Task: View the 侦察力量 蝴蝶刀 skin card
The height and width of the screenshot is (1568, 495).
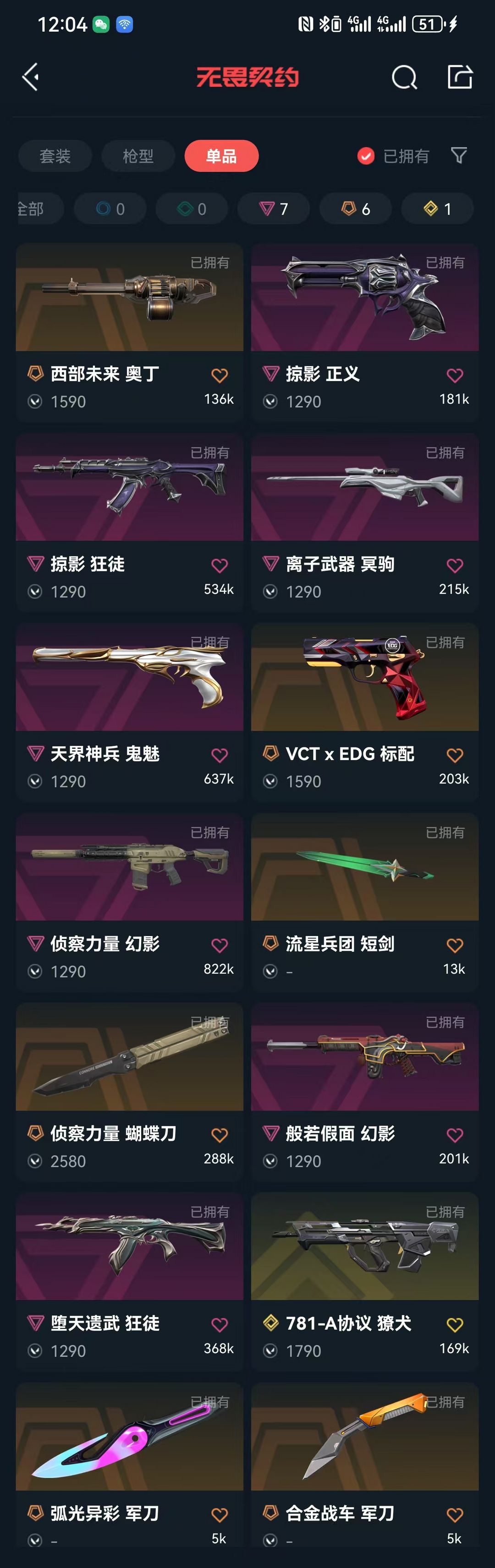Action: [x=129, y=1058]
